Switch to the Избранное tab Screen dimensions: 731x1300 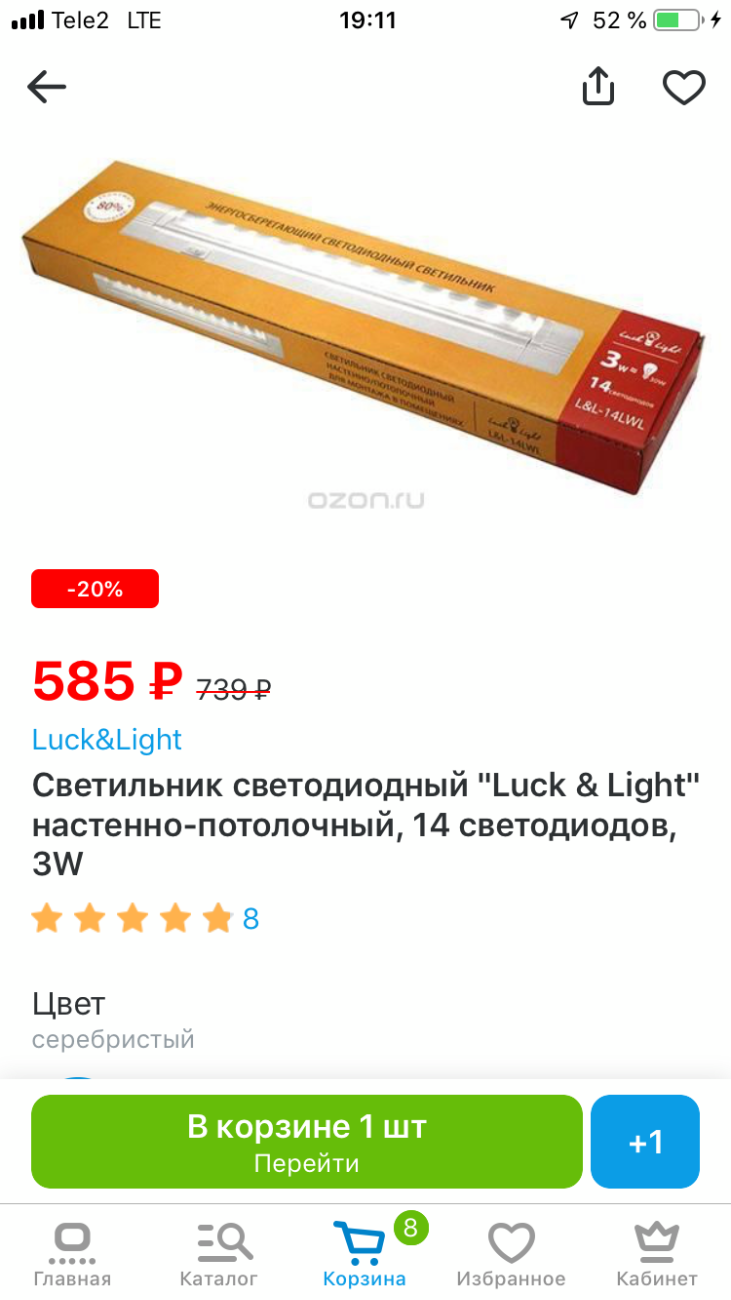click(511, 1255)
